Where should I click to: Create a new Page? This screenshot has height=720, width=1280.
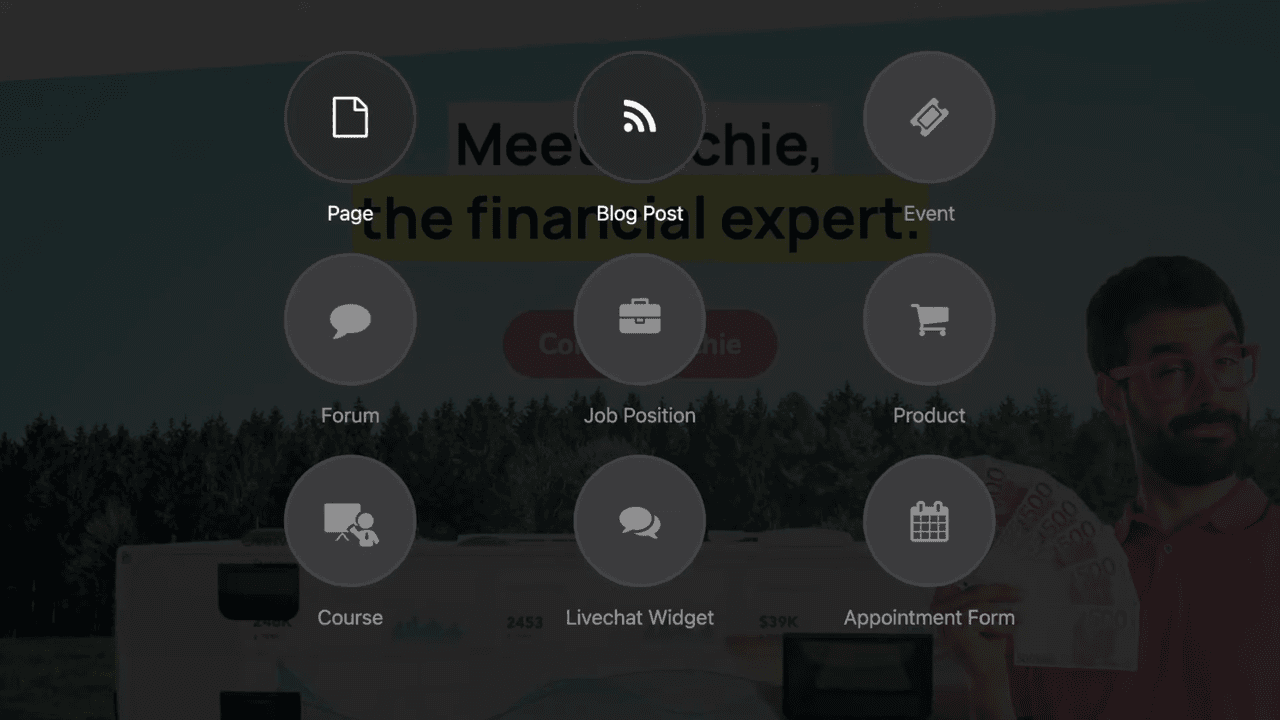[x=350, y=118]
